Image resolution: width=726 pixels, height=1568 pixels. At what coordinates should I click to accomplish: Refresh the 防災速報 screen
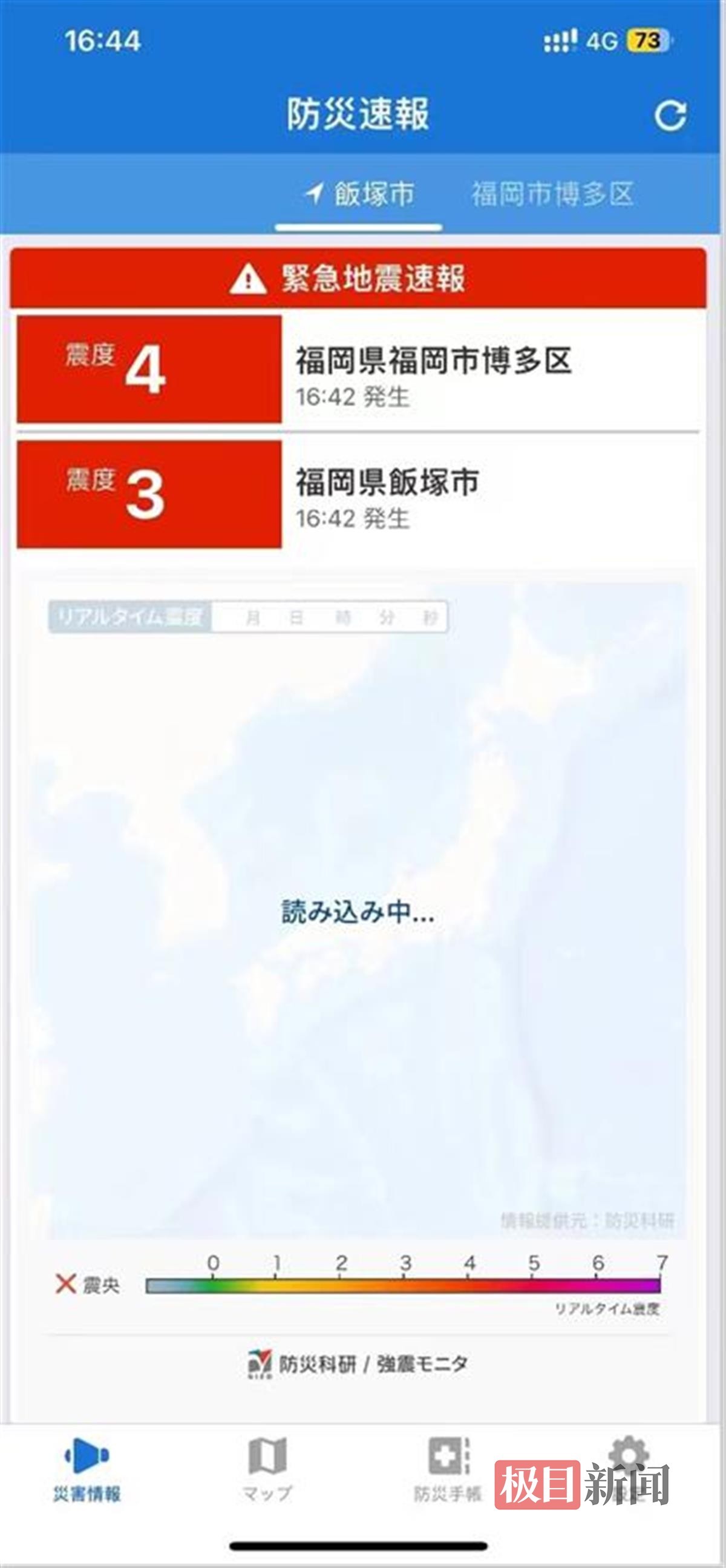pyautogui.click(x=670, y=116)
